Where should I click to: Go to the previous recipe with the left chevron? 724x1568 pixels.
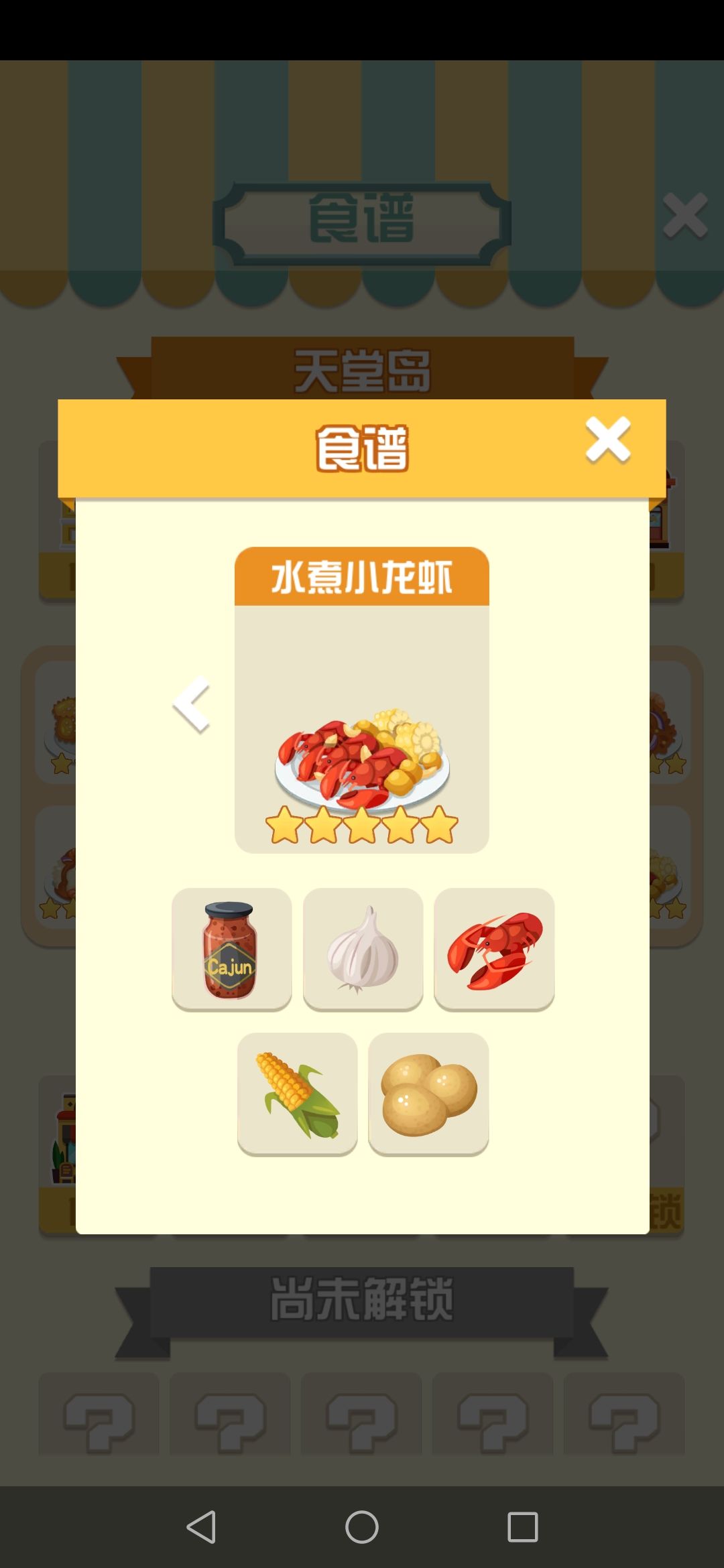pyautogui.click(x=191, y=706)
